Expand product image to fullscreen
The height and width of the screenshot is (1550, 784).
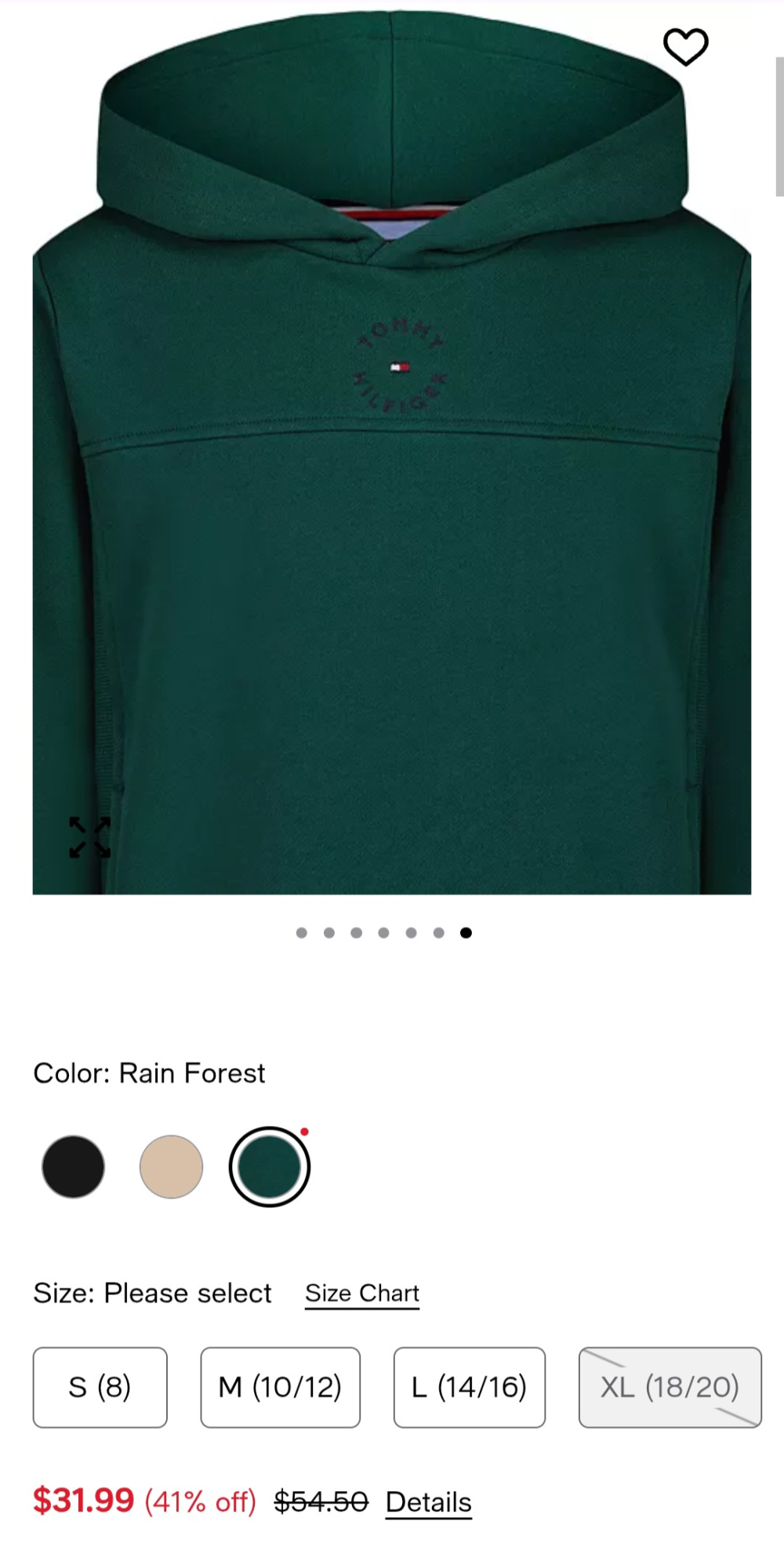89,837
